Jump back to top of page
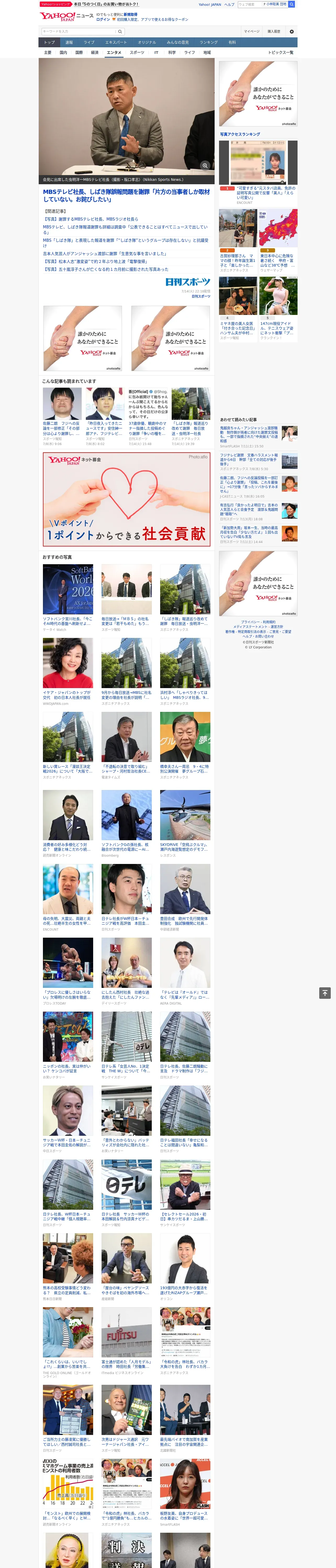 coord(325,993)
